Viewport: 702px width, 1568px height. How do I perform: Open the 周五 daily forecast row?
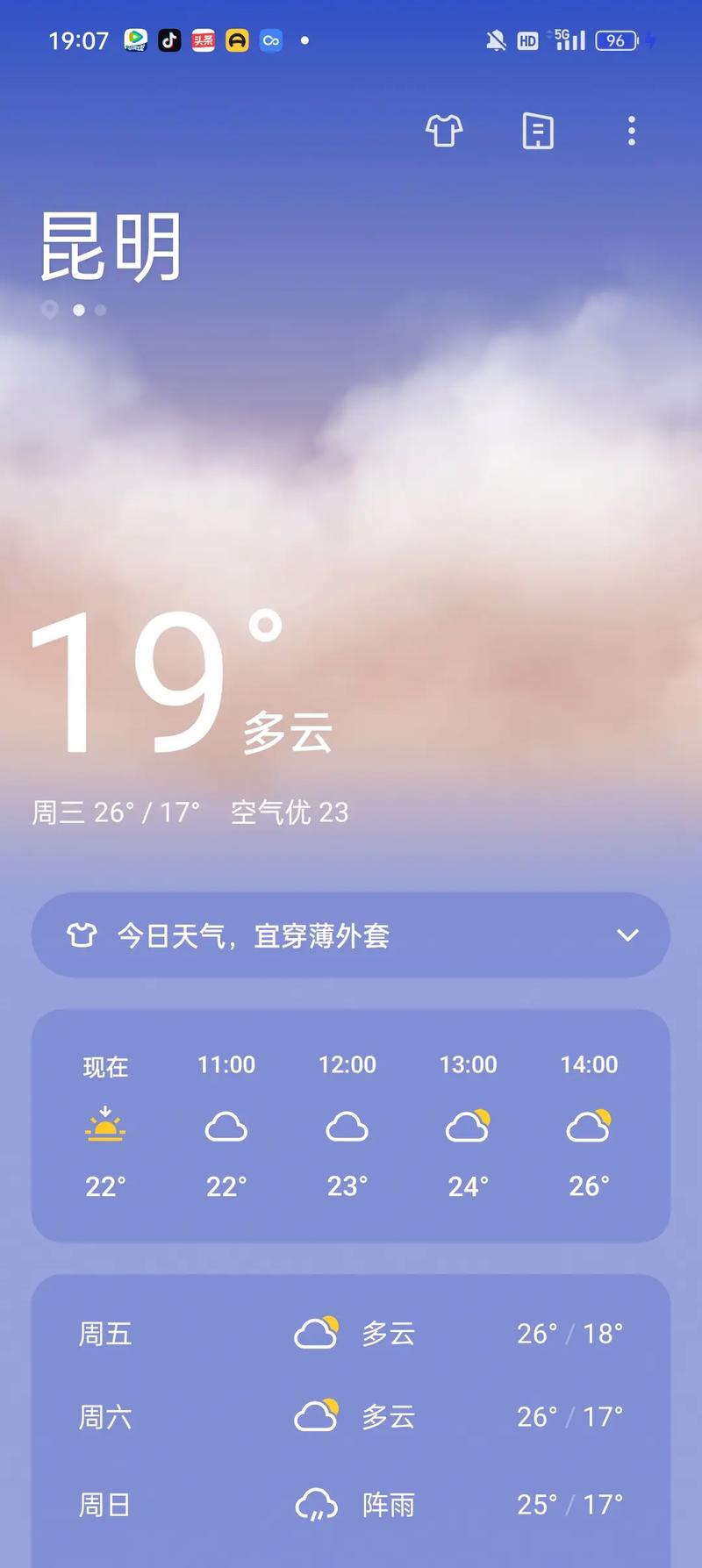tap(351, 1332)
